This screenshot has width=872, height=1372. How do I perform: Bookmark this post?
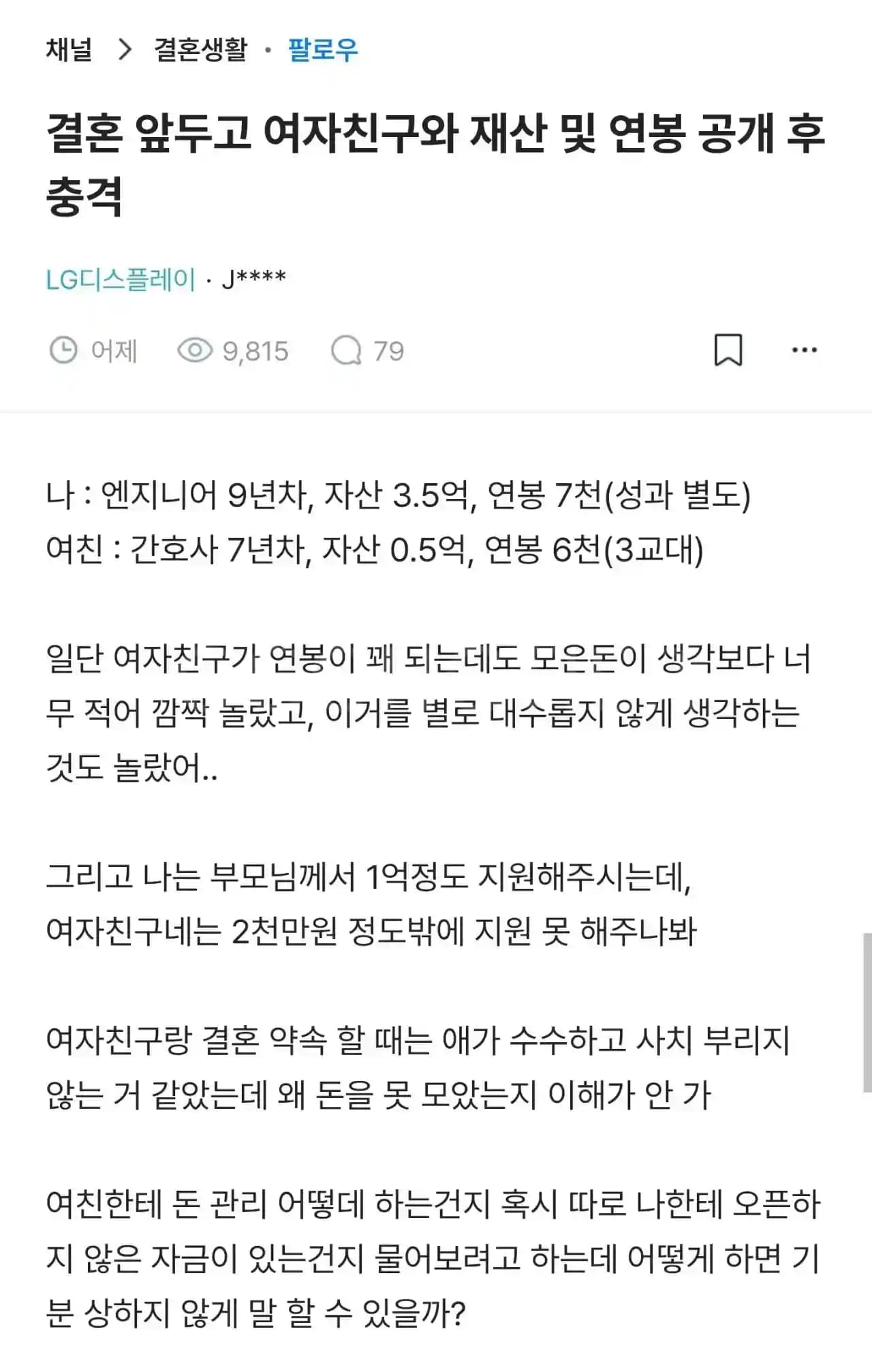click(x=728, y=350)
